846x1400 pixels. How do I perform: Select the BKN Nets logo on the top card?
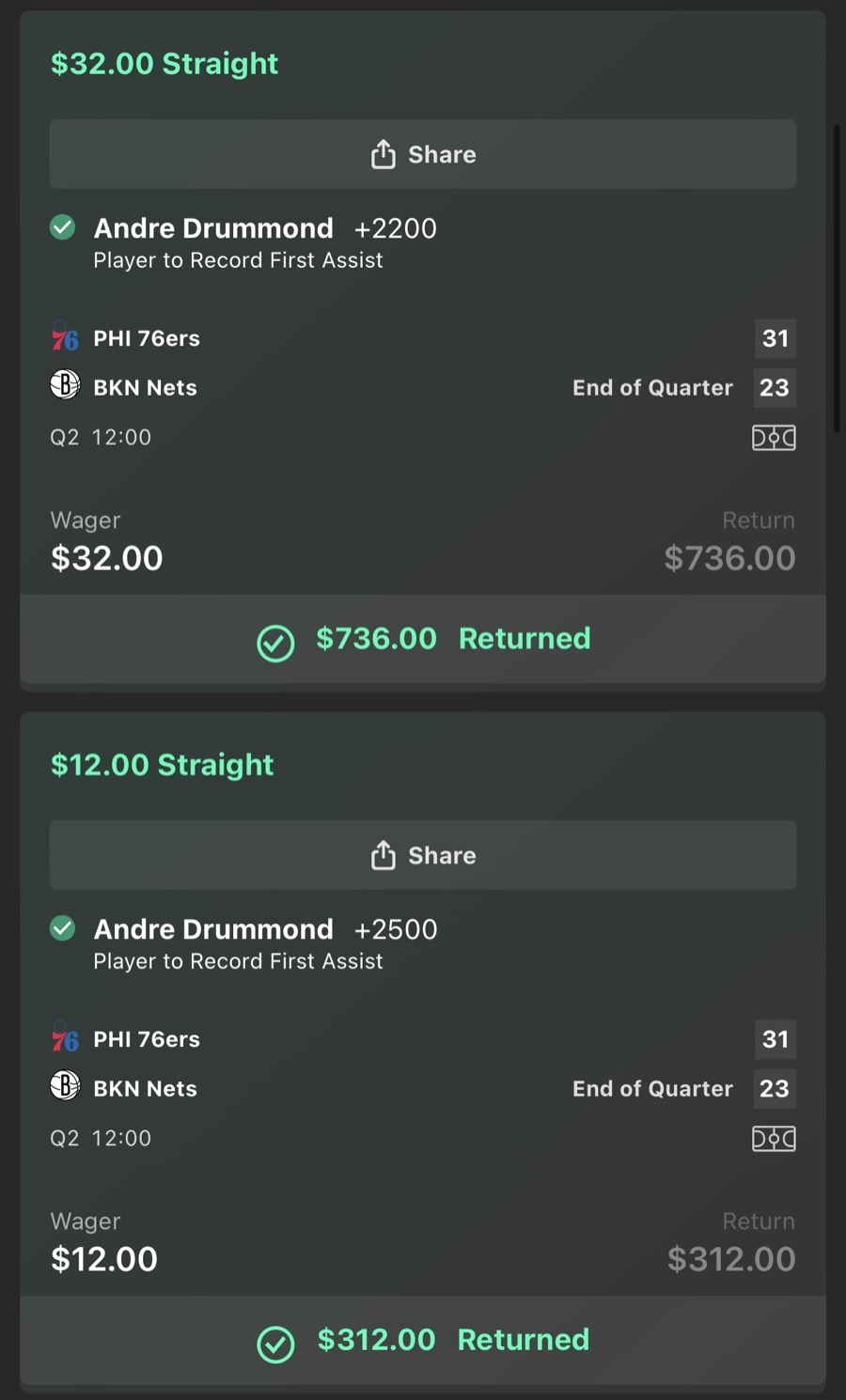[x=64, y=387]
